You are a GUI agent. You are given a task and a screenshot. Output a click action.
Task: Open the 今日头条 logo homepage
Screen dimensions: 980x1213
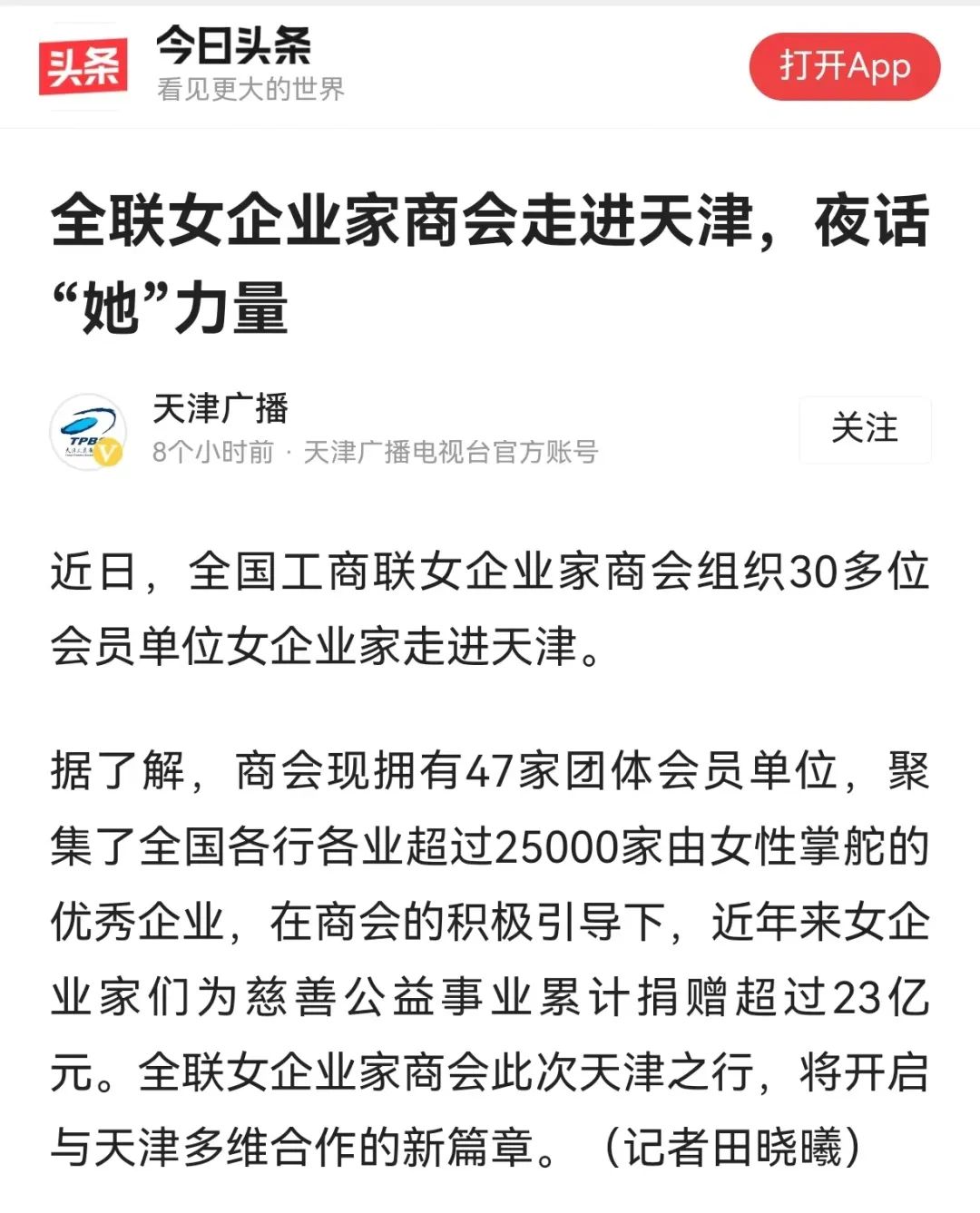(83, 66)
